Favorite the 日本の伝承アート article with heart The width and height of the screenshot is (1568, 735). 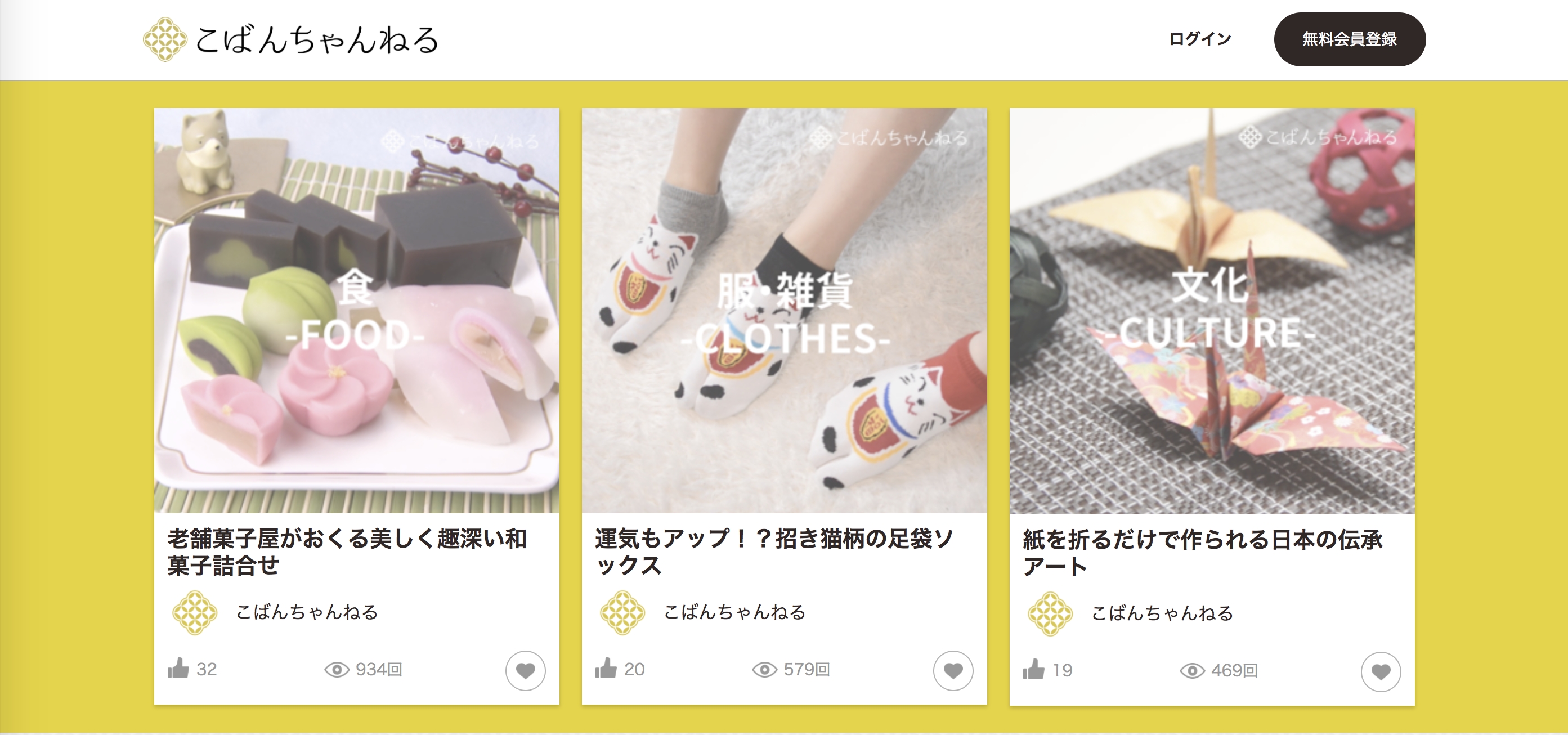pos(1381,672)
